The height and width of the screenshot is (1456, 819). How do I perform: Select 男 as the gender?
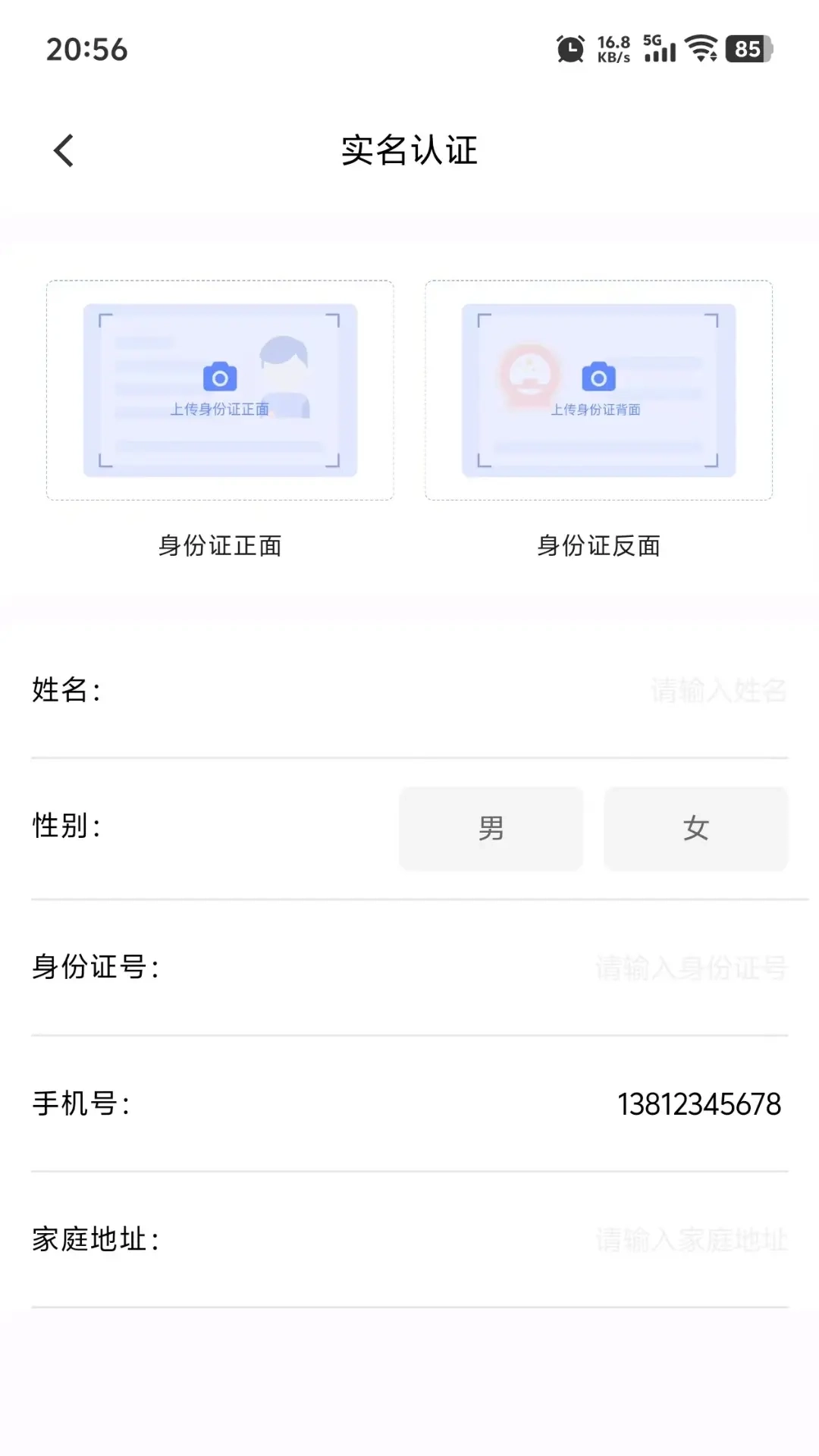pos(491,828)
